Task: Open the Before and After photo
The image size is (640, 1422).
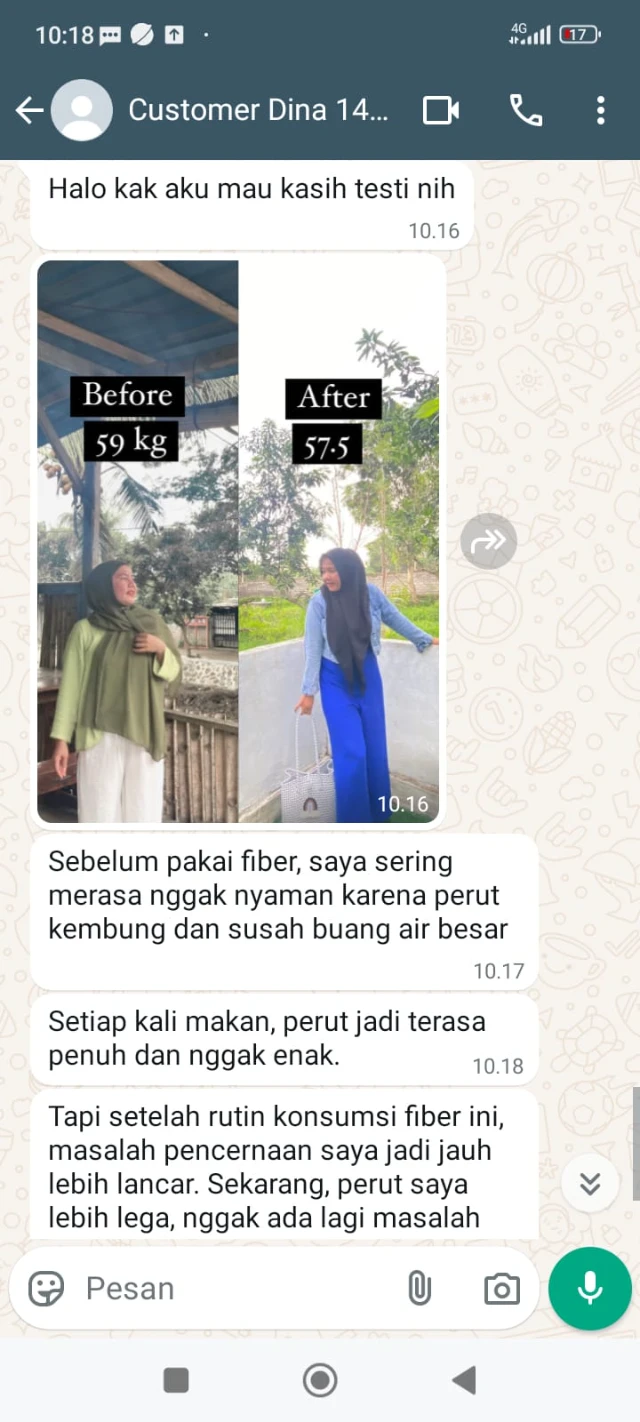Action: click(238, 540)
